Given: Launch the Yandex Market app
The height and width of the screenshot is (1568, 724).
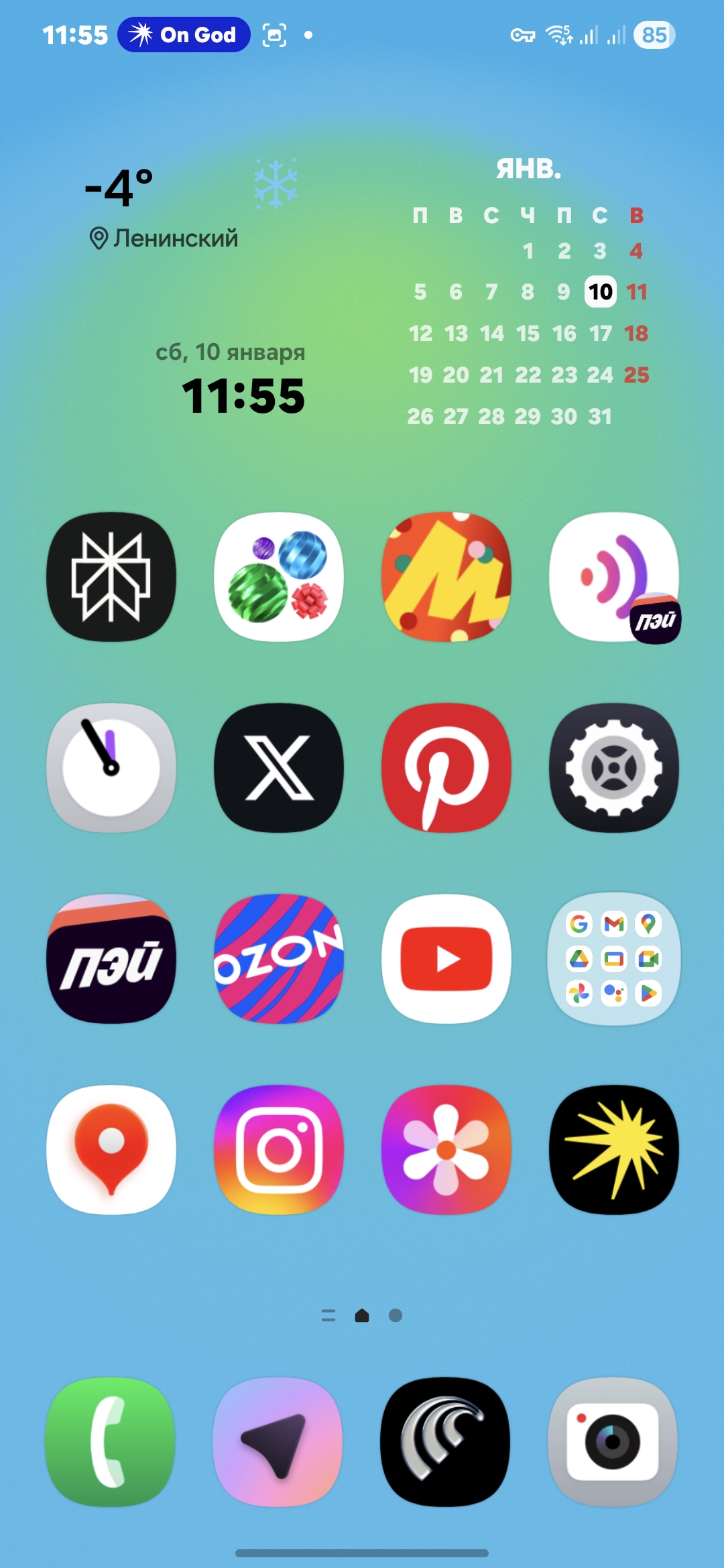Looking at the screenshot, I should (x=446, y=577).
